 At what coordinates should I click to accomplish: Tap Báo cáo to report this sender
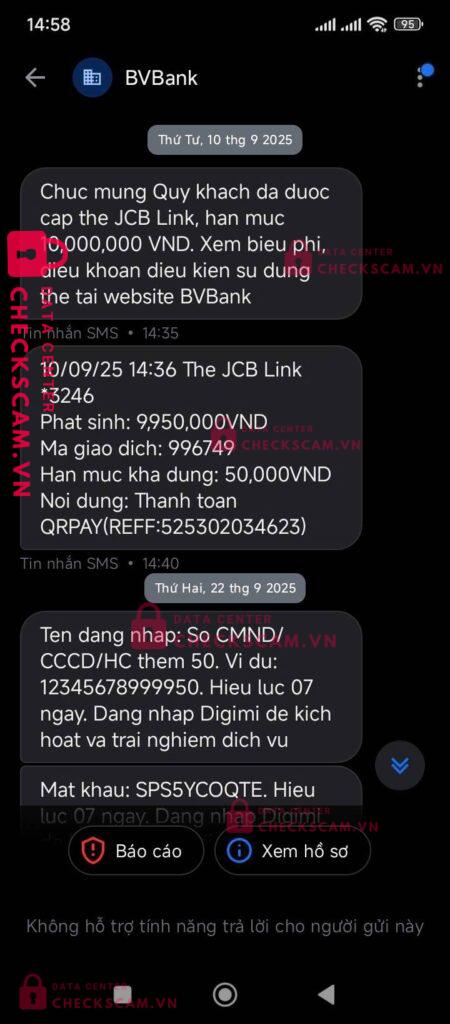tap(136, 851)
